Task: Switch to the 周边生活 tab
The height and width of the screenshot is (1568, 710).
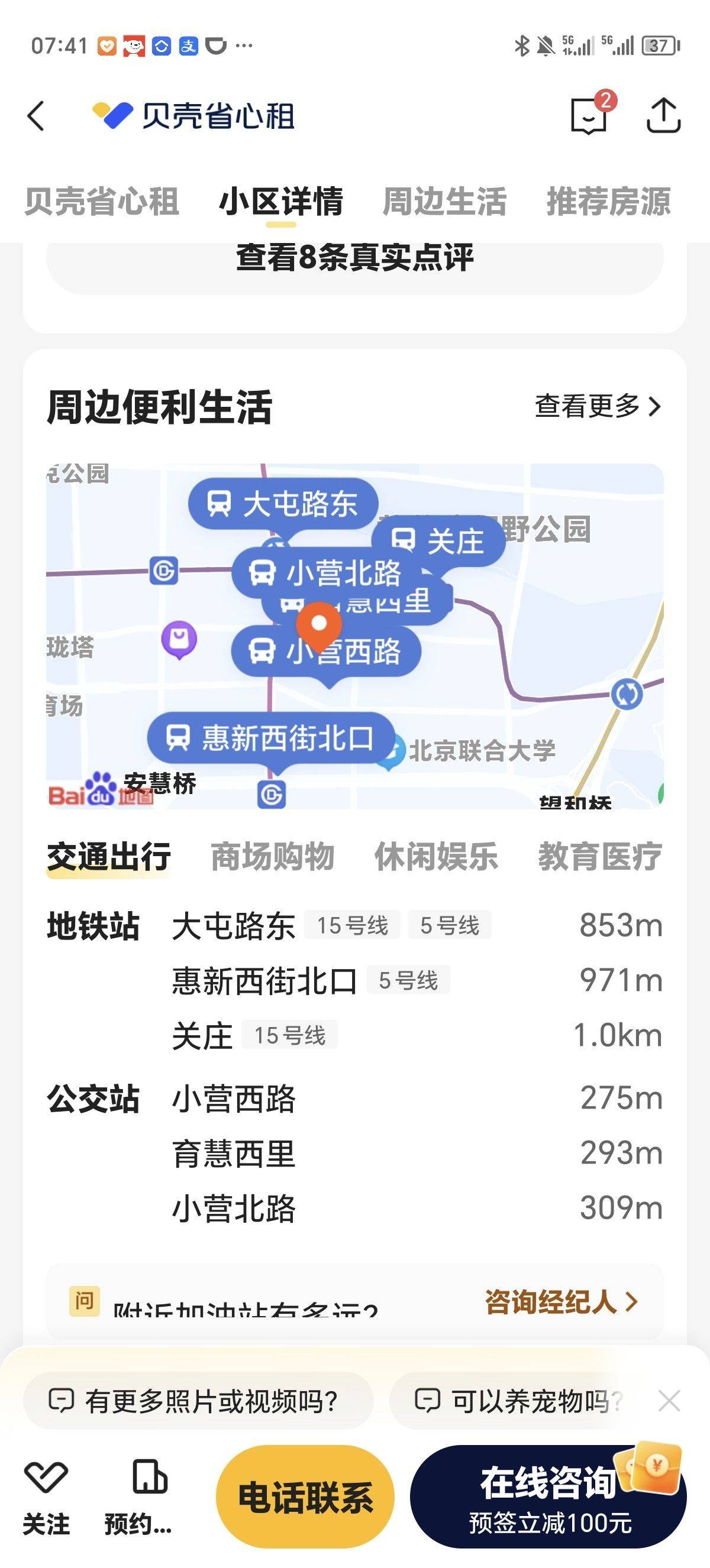Action: pos(444,202)
